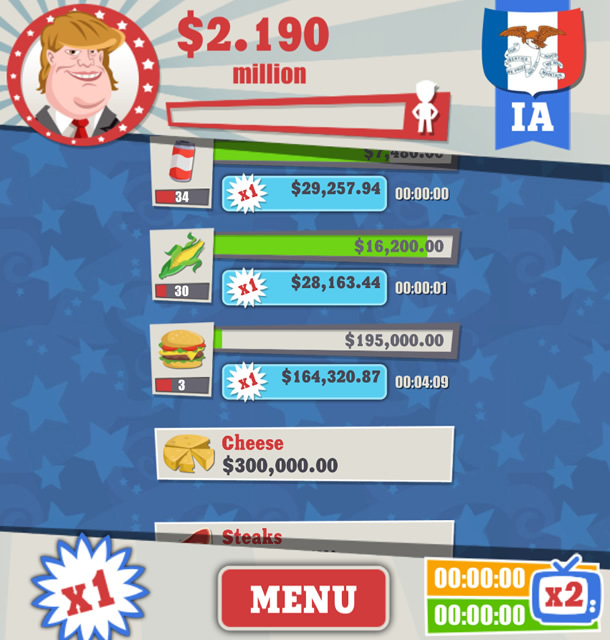Tap the burger icon to sell
The height and width of the screenshot is (640, 610).
pyautogui.click(x=181, y=348)
